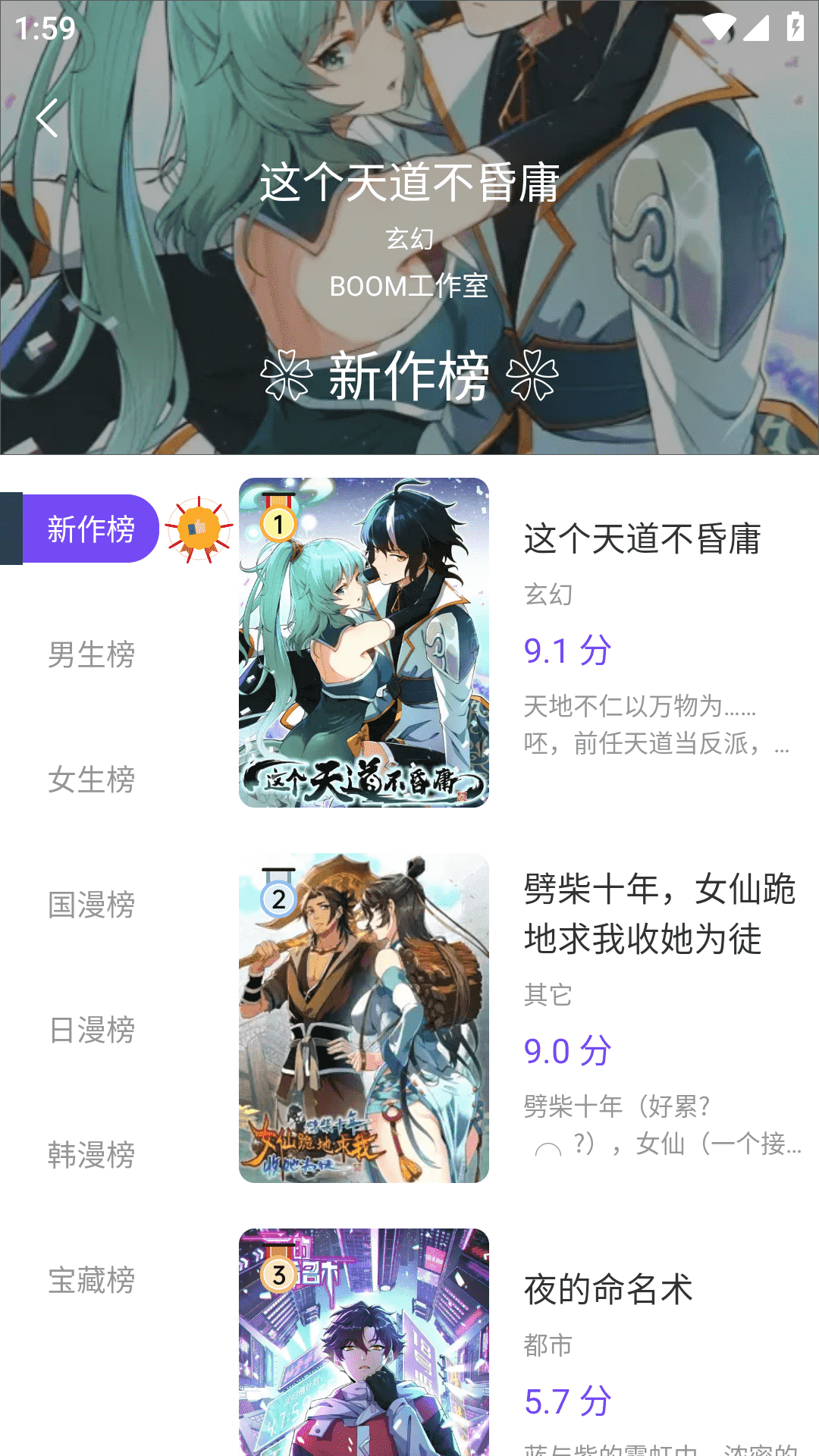Screen dimensions: 819x1456
Task: Open the 国漫榜 ranking list
Action: (x=91, y=905)
